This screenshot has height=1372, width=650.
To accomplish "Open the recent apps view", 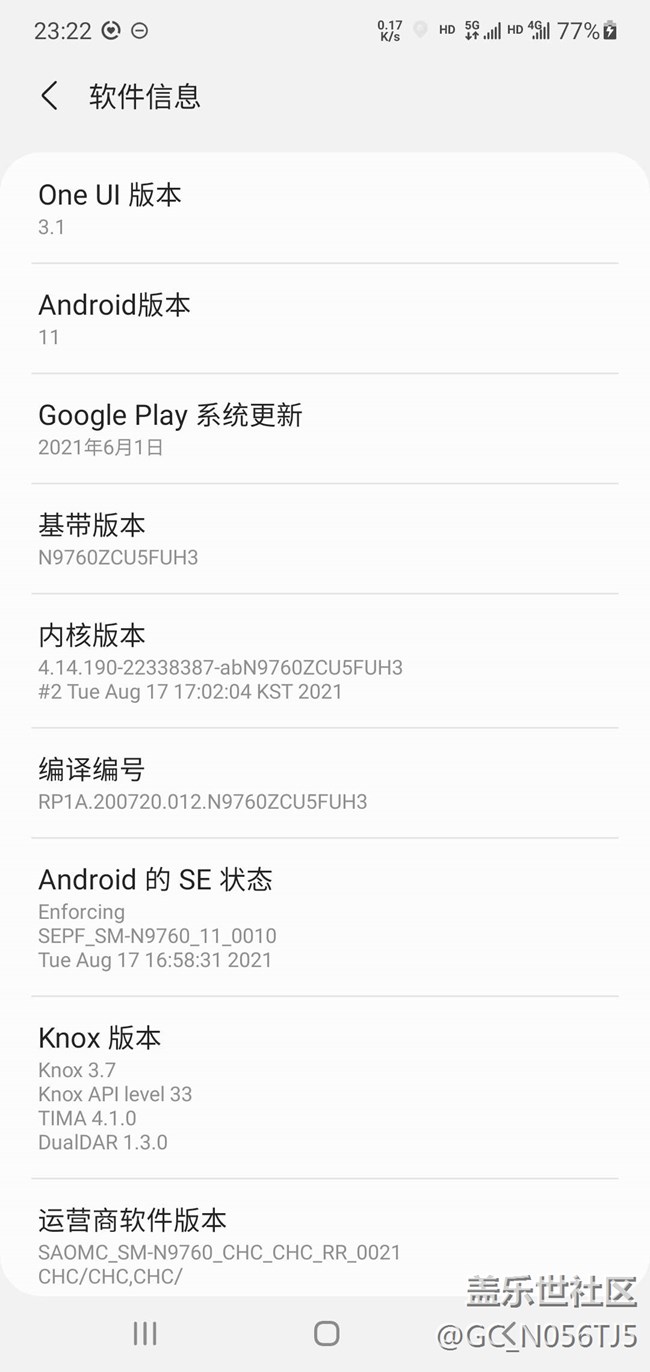I will 145,1333.
